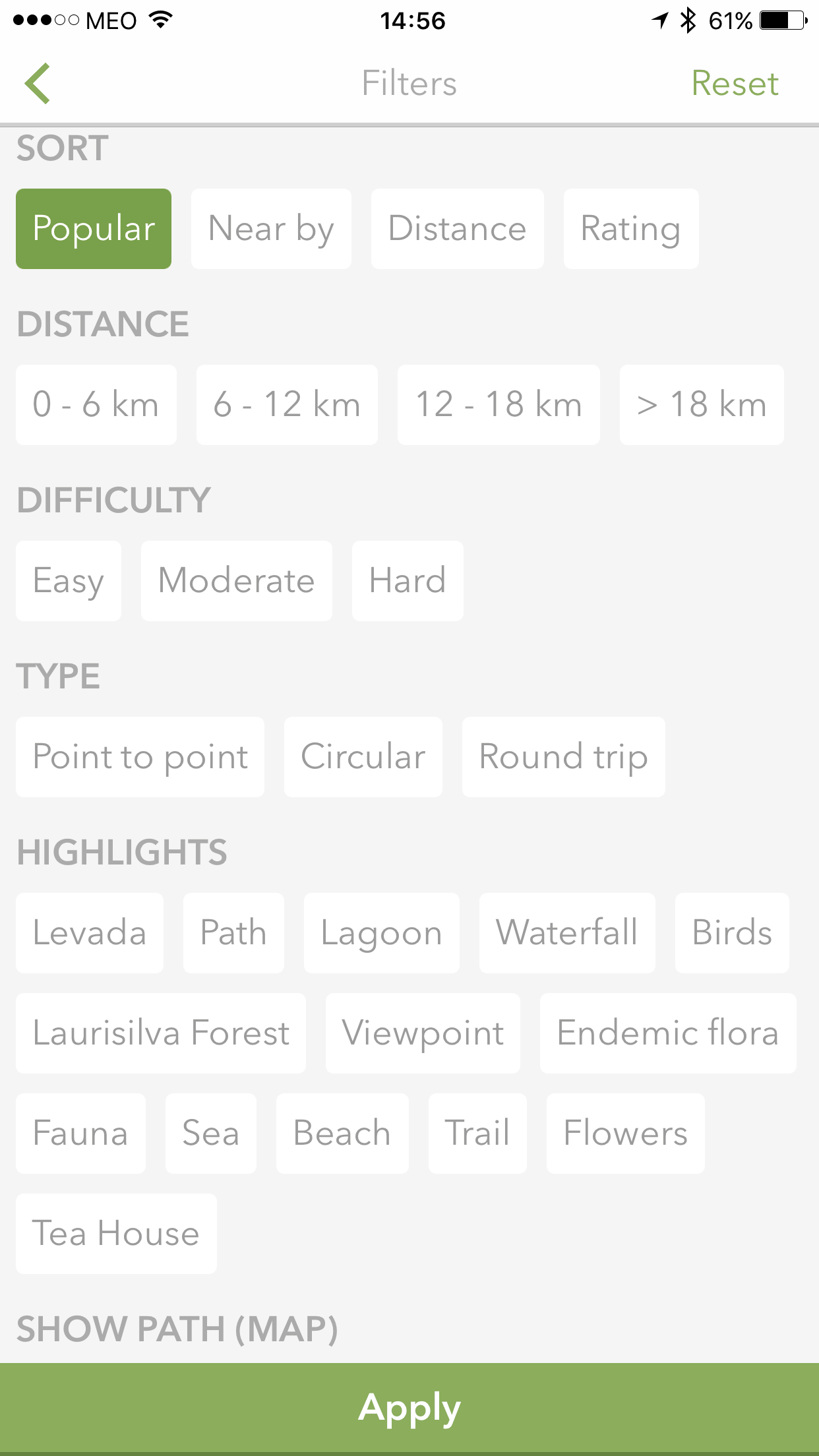Sort trails by Near by
This screenshot has height=1456, width=819.
[x=271, y=229]
